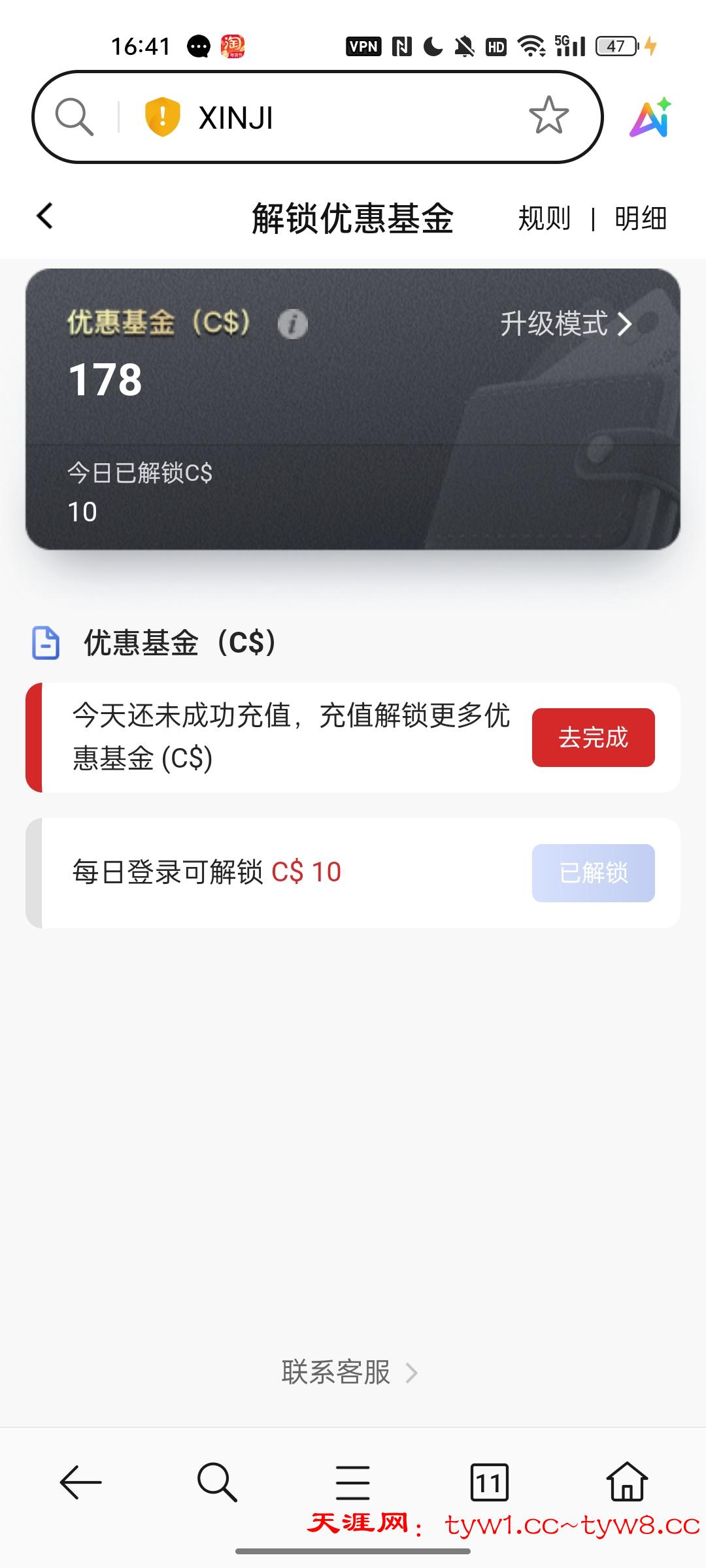Tap the red 去完成 button
Viewport: 706px width, 1568px height.
tap(593, 738)
